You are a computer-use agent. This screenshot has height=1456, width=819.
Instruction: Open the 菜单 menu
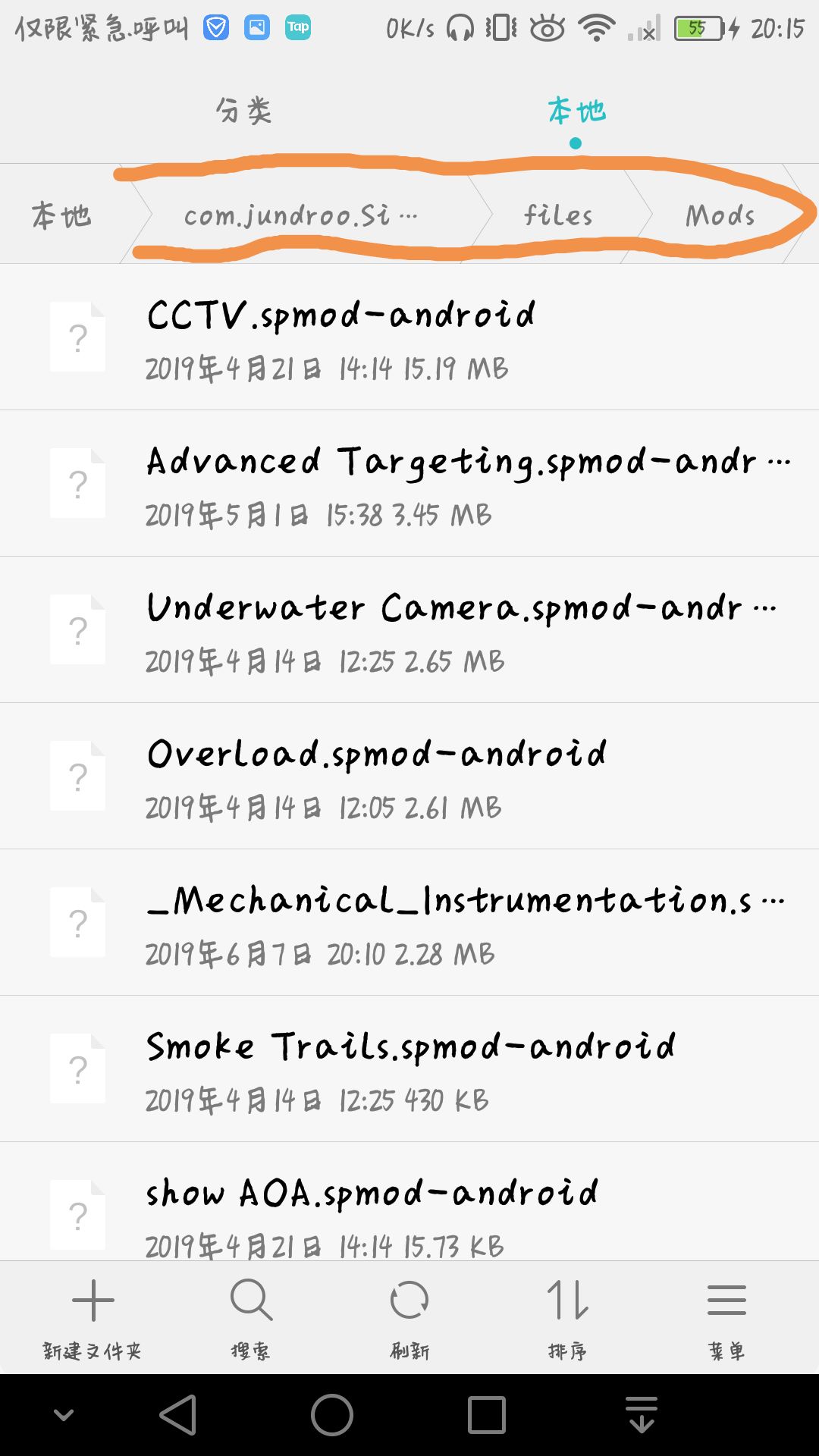(x=726, y=1319)
